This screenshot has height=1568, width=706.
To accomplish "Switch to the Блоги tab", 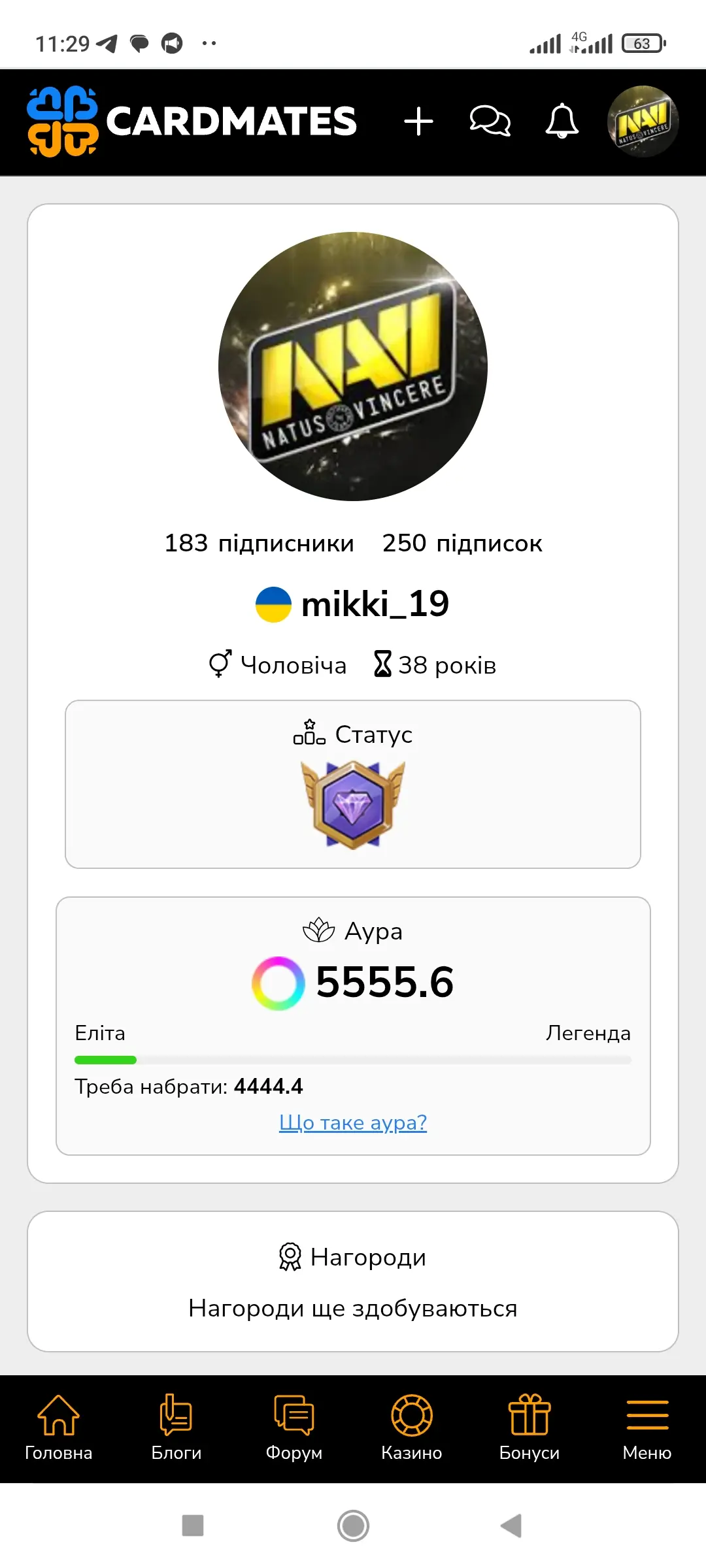I will coord(176,1428).
